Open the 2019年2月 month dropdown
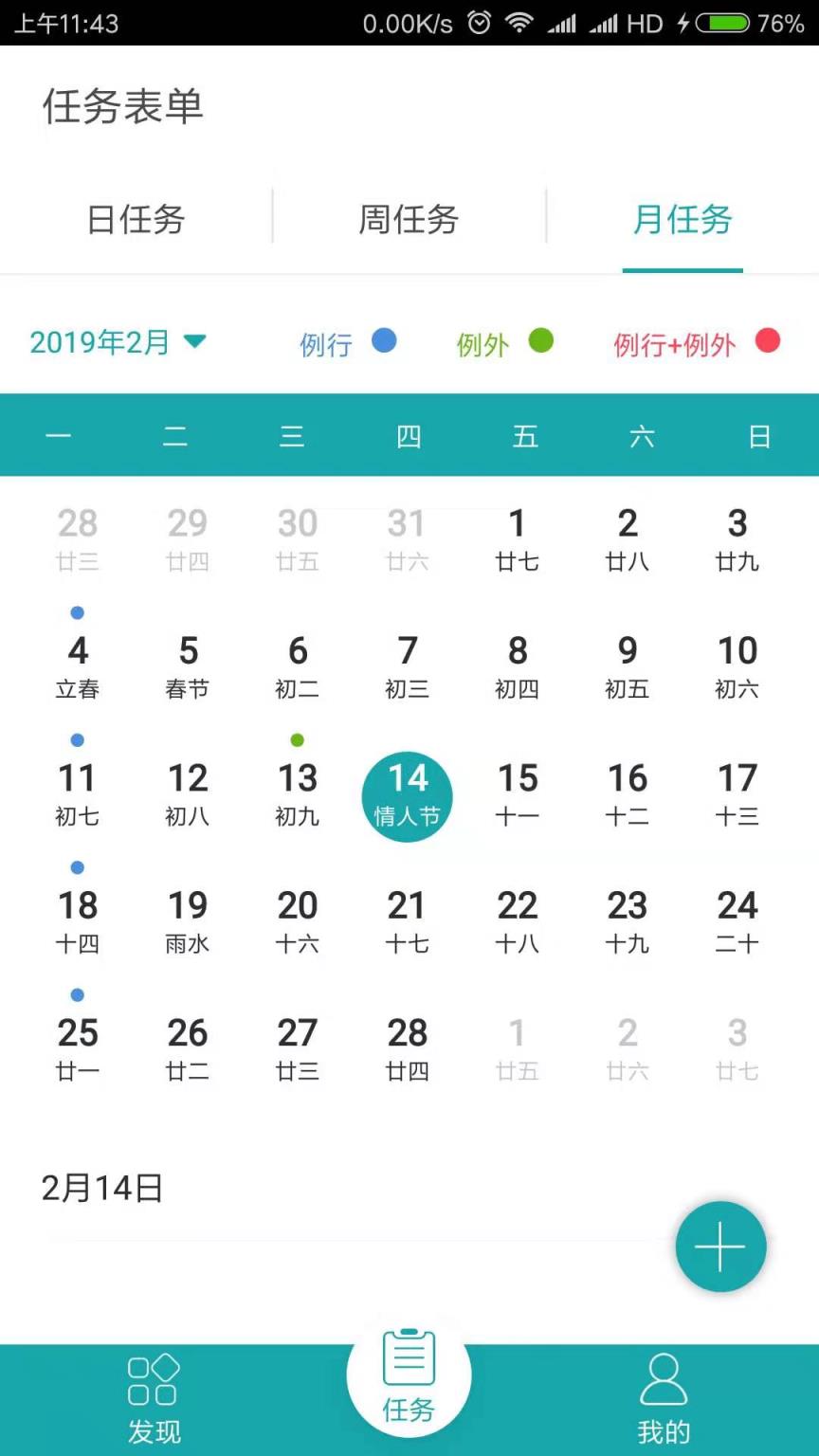 tap(118, 341)
